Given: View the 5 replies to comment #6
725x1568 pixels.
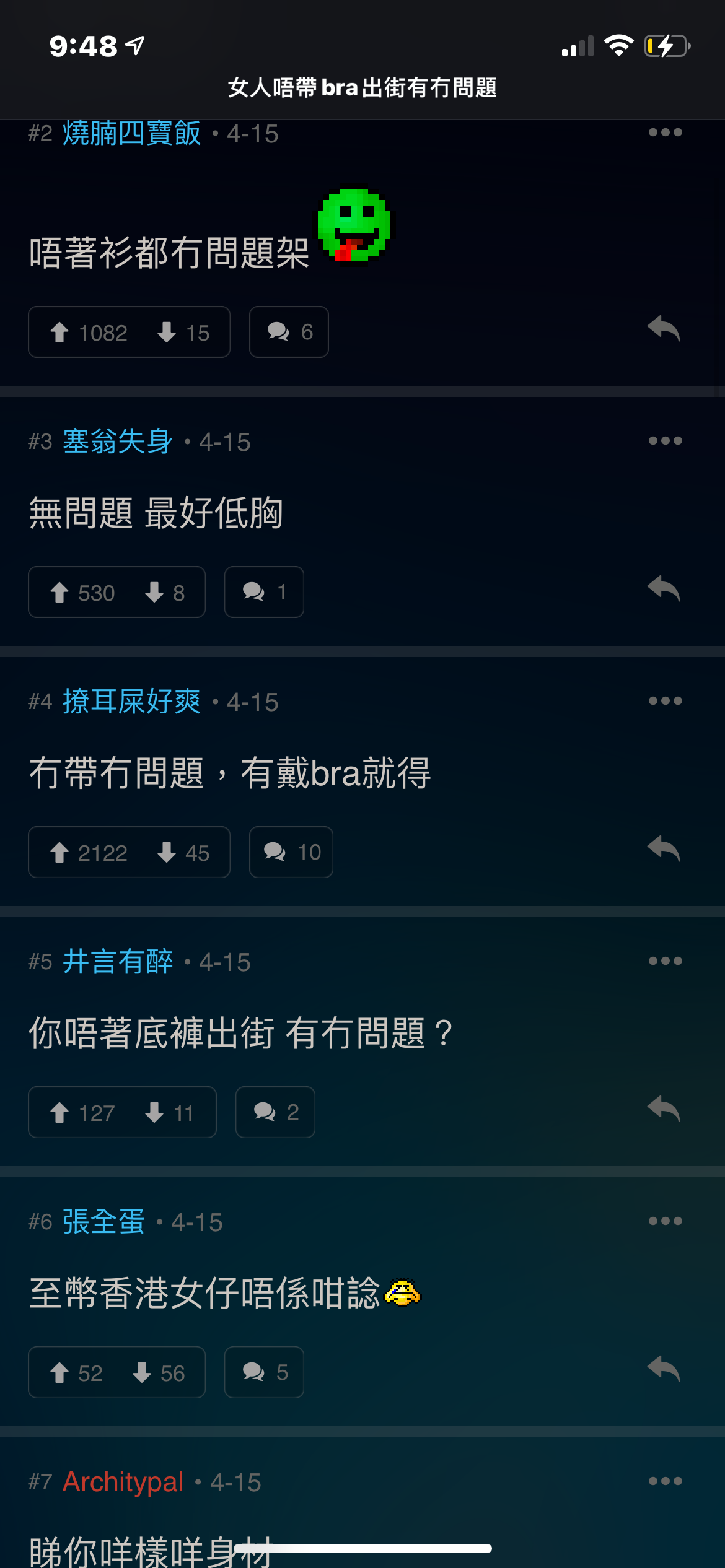Looking at the screenshot, I should point(264,1372).
